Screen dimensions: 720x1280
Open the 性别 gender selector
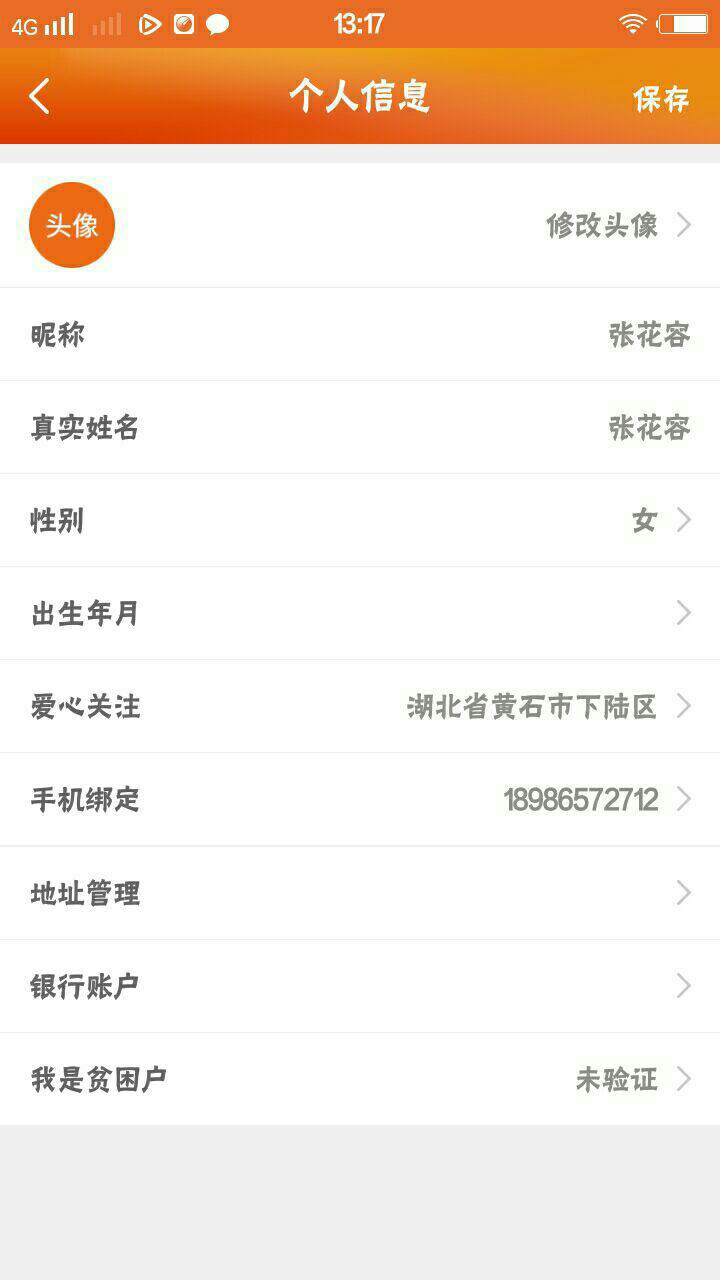[360, 520]
